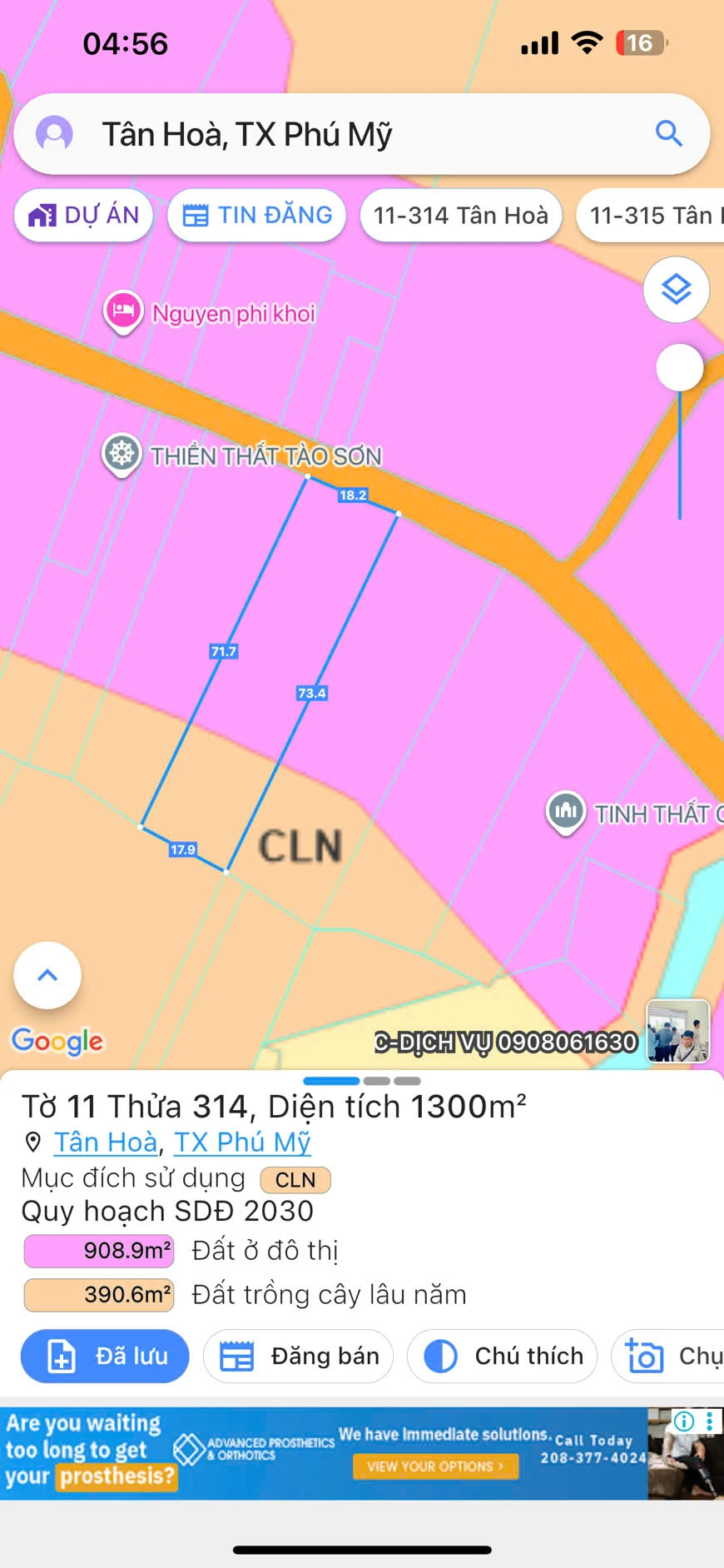The height and width of the screenshot is (1568, 724).
Task: Tap the overlay opacity slider handle
Action: [679, 368]
